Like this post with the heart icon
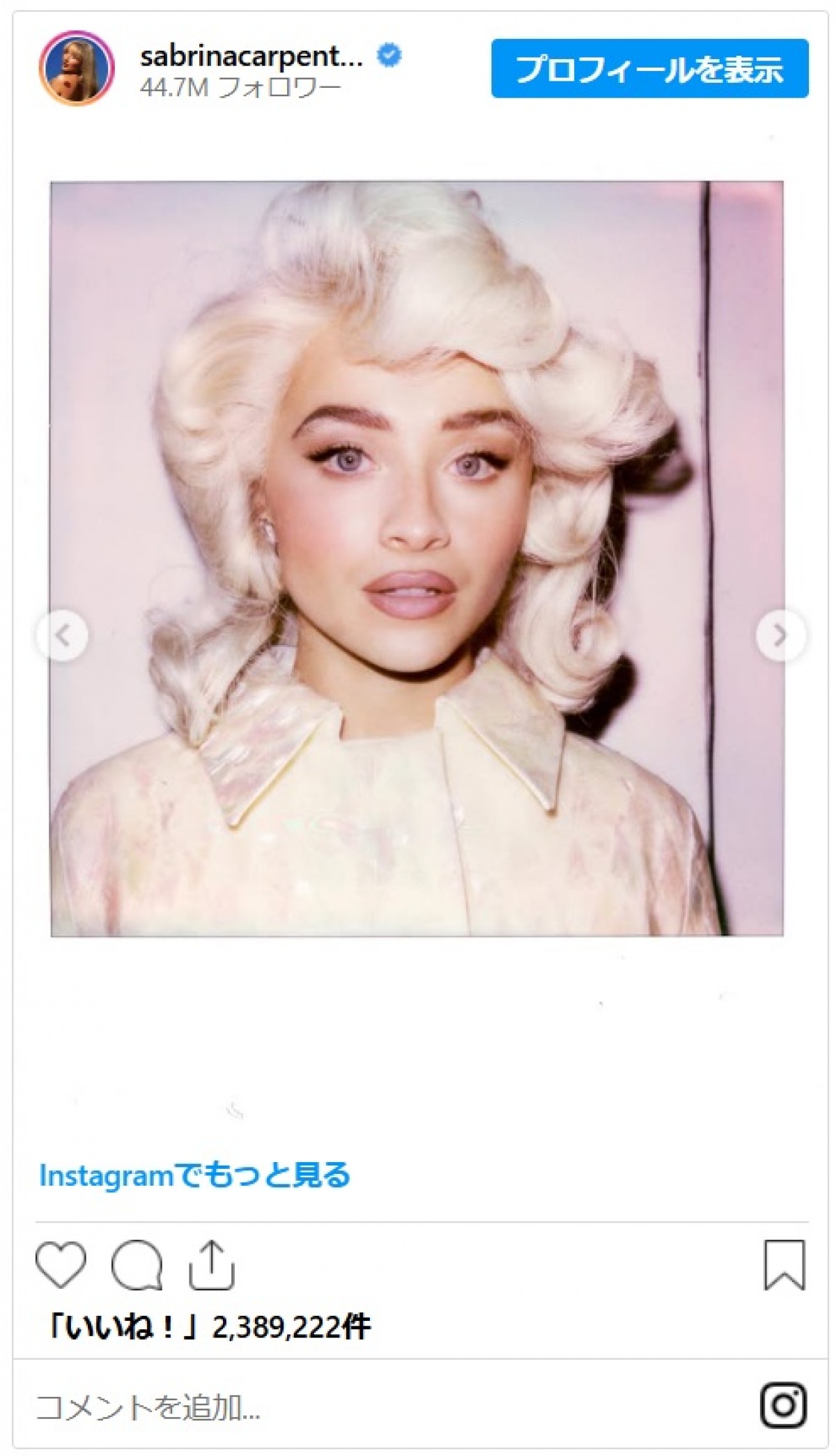 (x=61, y=1264)
